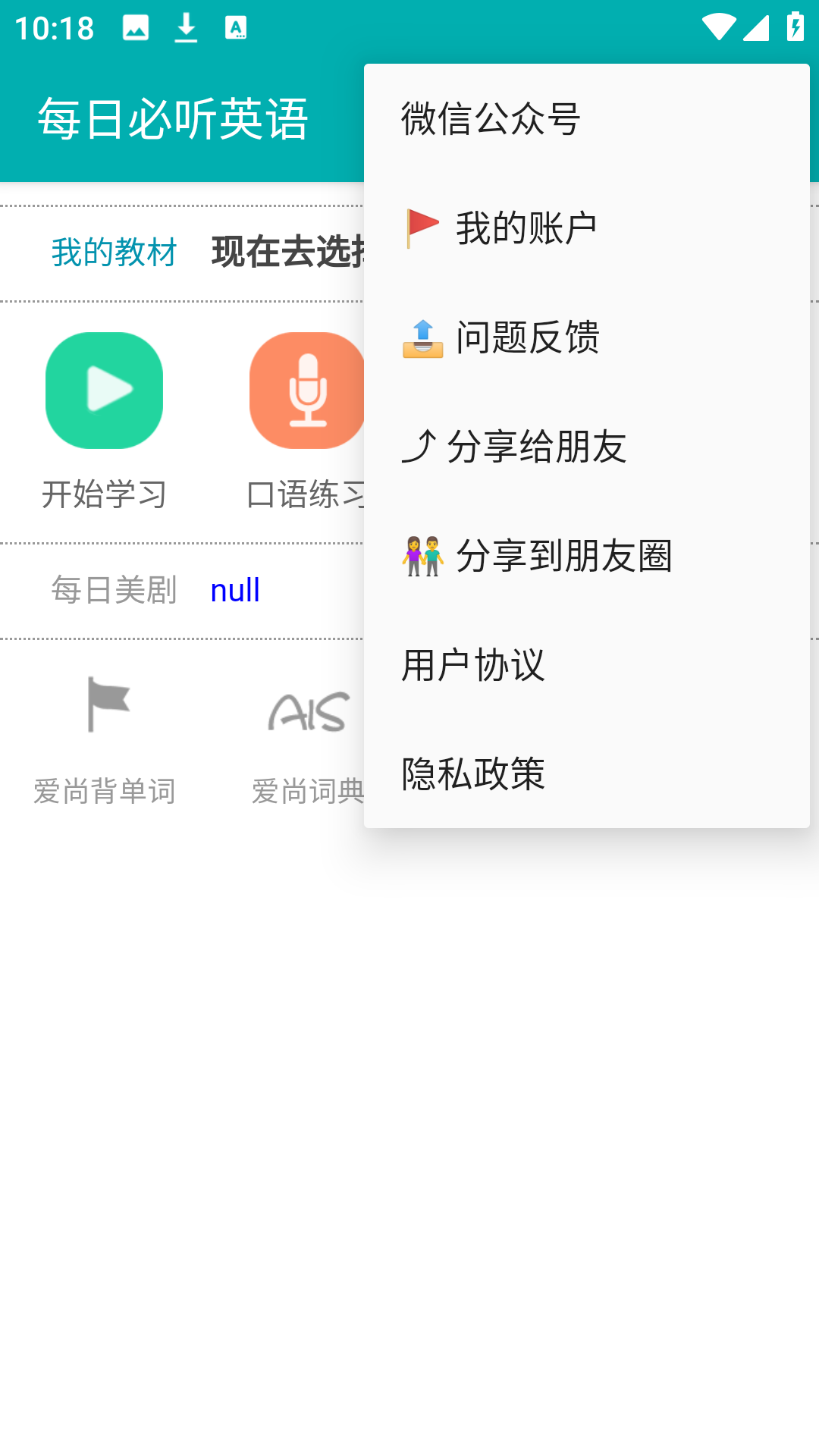Select 微信公众号 from the menu
The image size is (819, 1456).
point(488,119)
